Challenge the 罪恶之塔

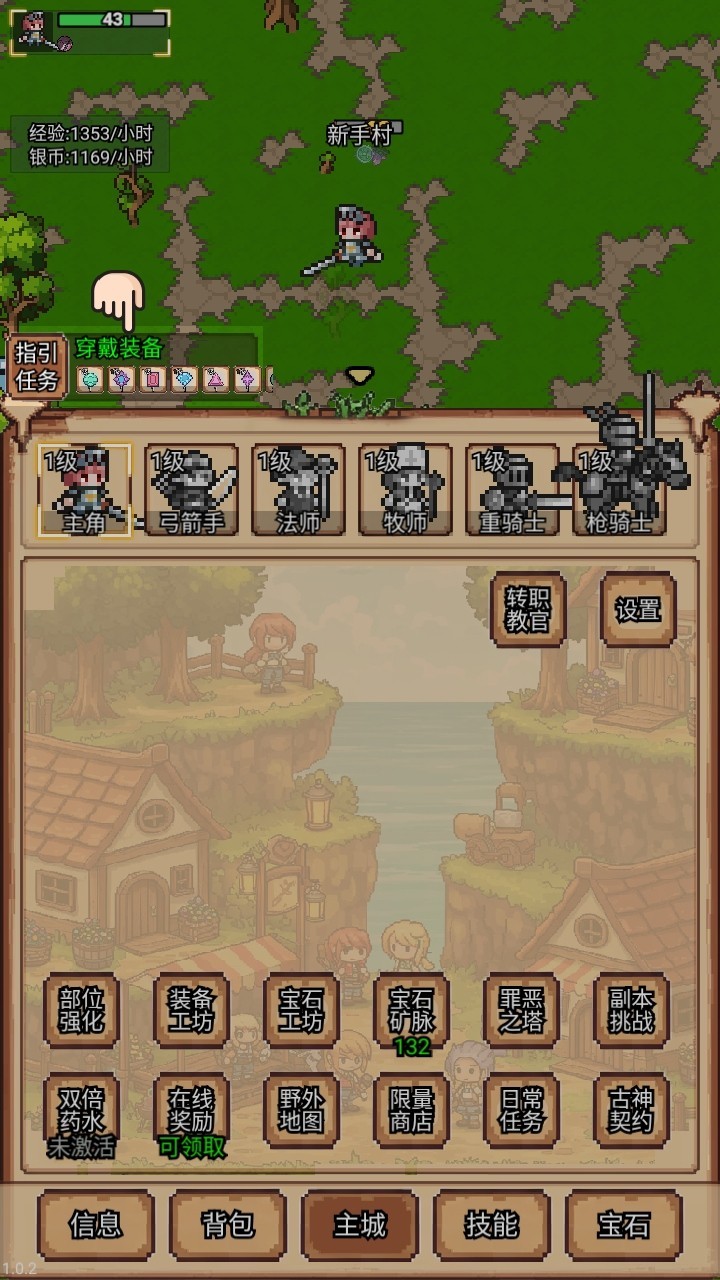coord(521,1010)
